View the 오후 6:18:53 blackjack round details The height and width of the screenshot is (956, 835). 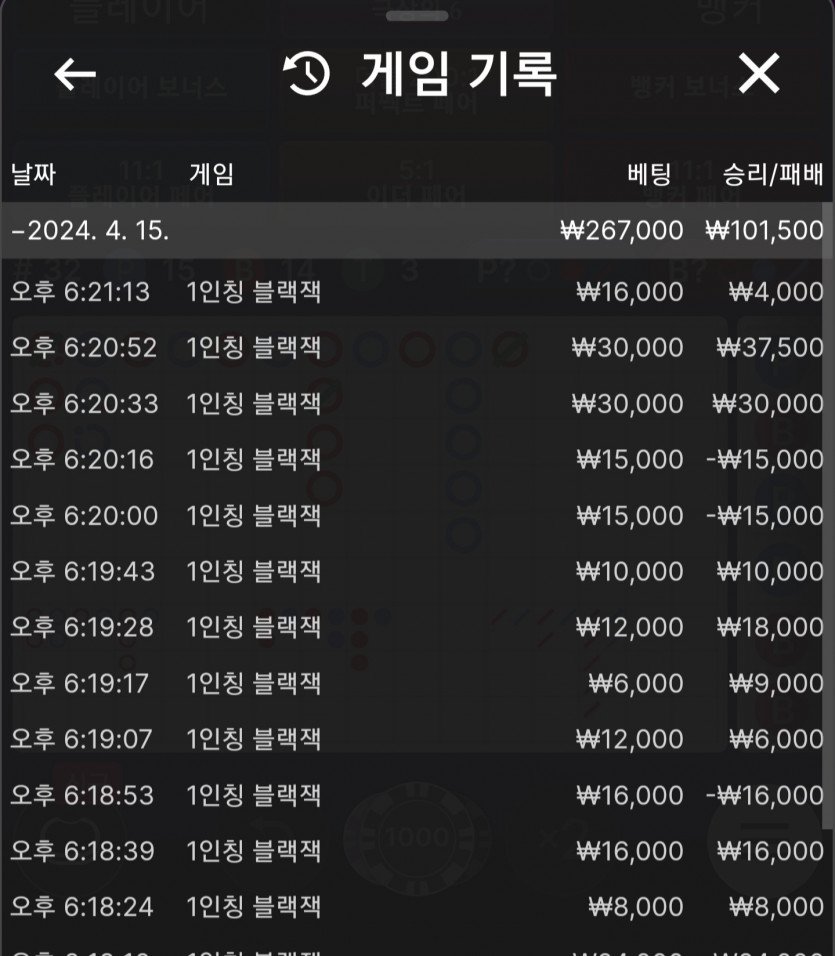click(x=416, y=796)
